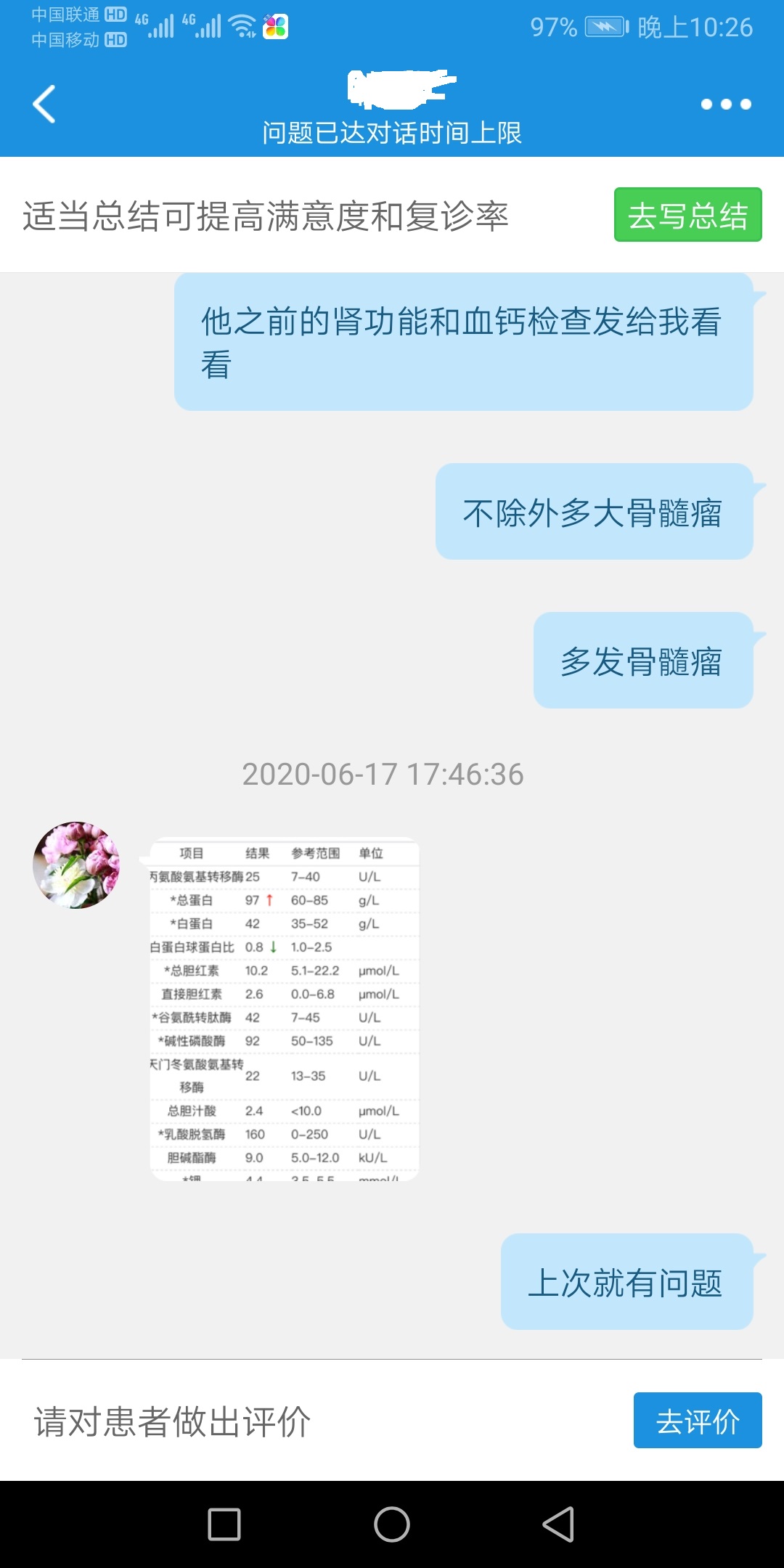Open the lab results image in chat
The width and height of the screenshot is (784, 1568).
(x=285, y=1009)
